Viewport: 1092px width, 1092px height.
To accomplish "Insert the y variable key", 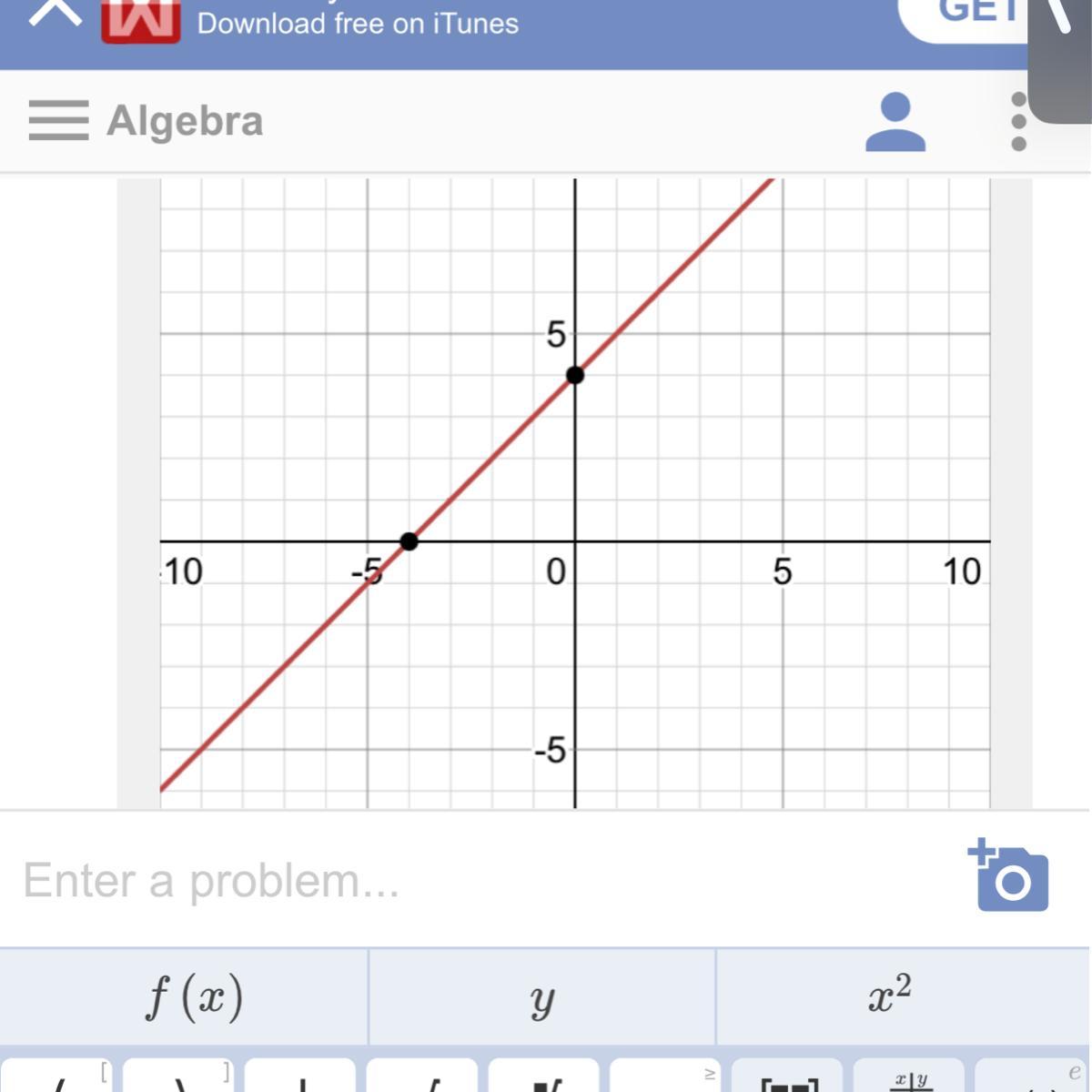I will tap(542, 997).
